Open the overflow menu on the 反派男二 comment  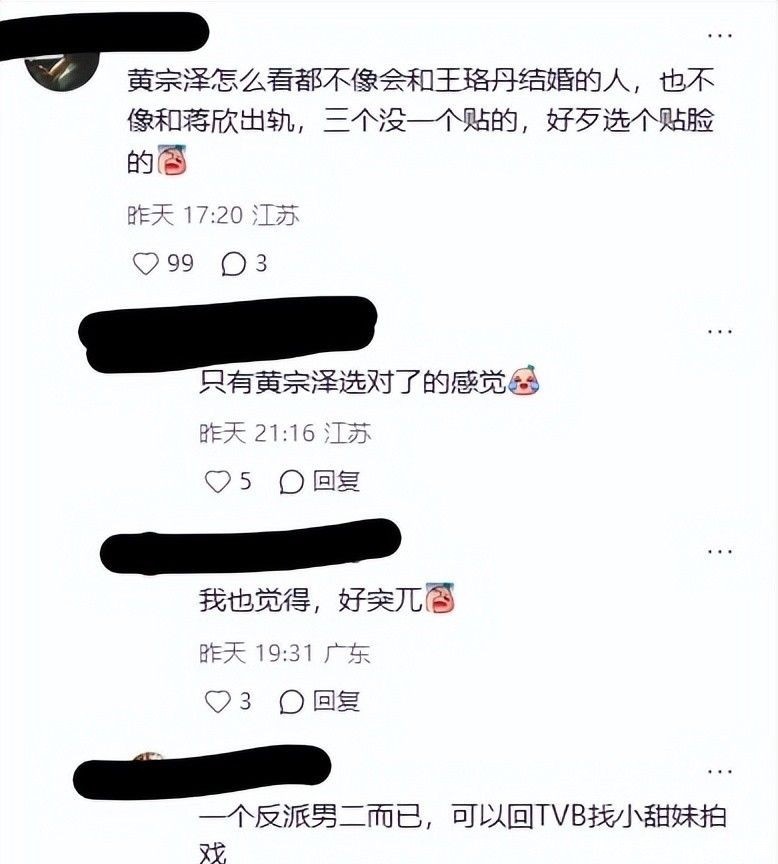click(x=720, y=771)
